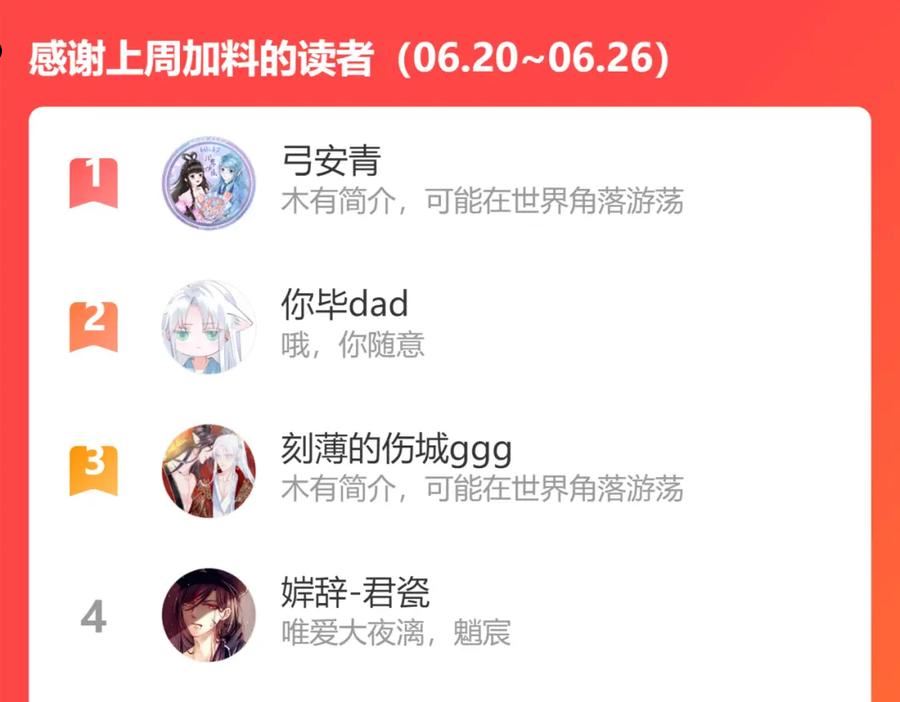The height and width of the screenshot is (702, 900).
Task: Open the profile of 你毕dad
Action: (x=450, y=327)
